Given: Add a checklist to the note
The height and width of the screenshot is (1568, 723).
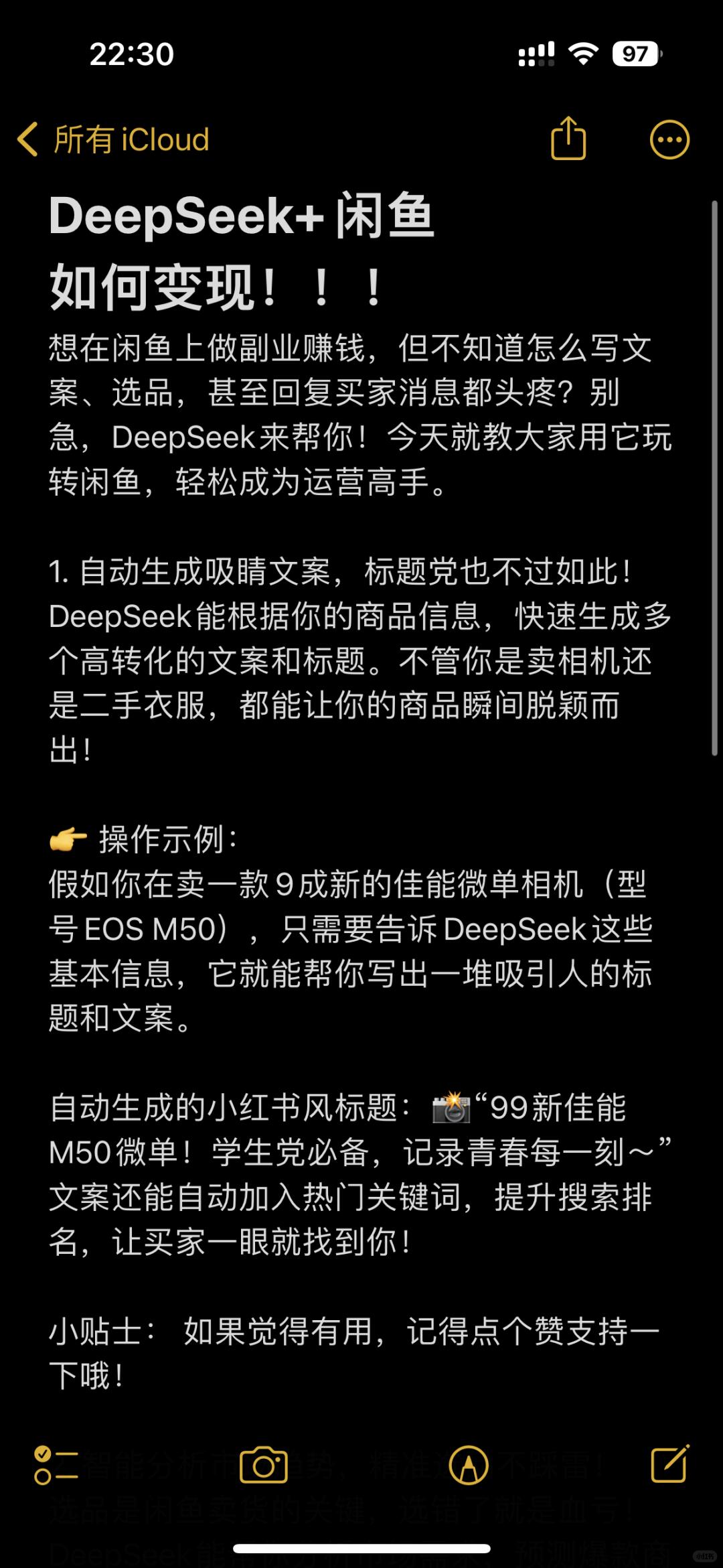Looking at the screenshot, I should [56, 1465].
